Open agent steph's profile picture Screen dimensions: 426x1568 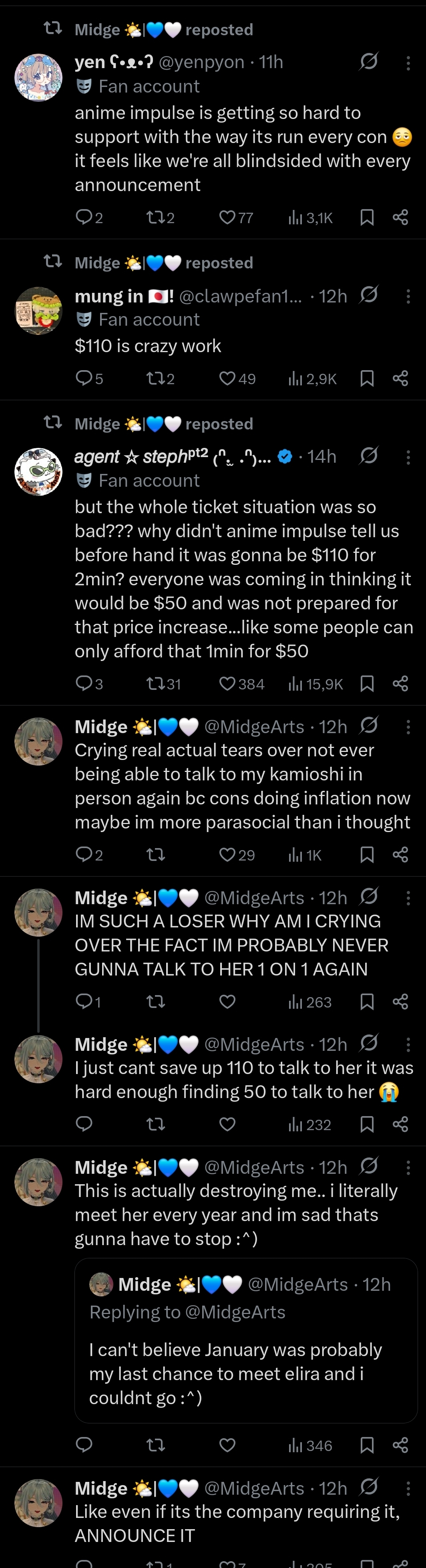pyautogui.click(x=38, y=472)
